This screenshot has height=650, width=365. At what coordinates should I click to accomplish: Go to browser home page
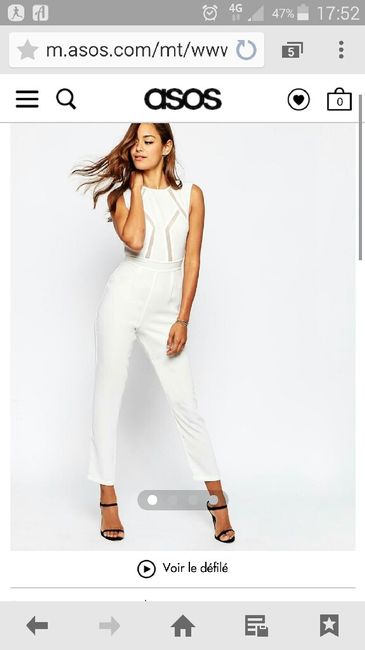pyautogui.click(x=183, y=626)
